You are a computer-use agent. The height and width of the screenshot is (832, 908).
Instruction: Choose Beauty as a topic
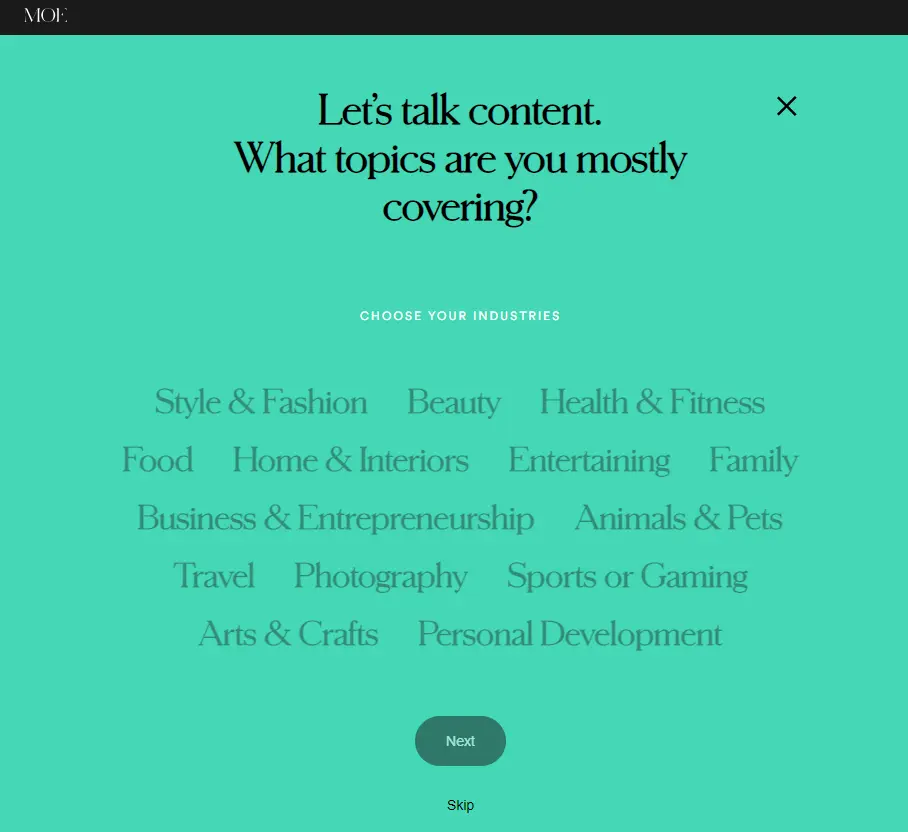coord(453,402)
